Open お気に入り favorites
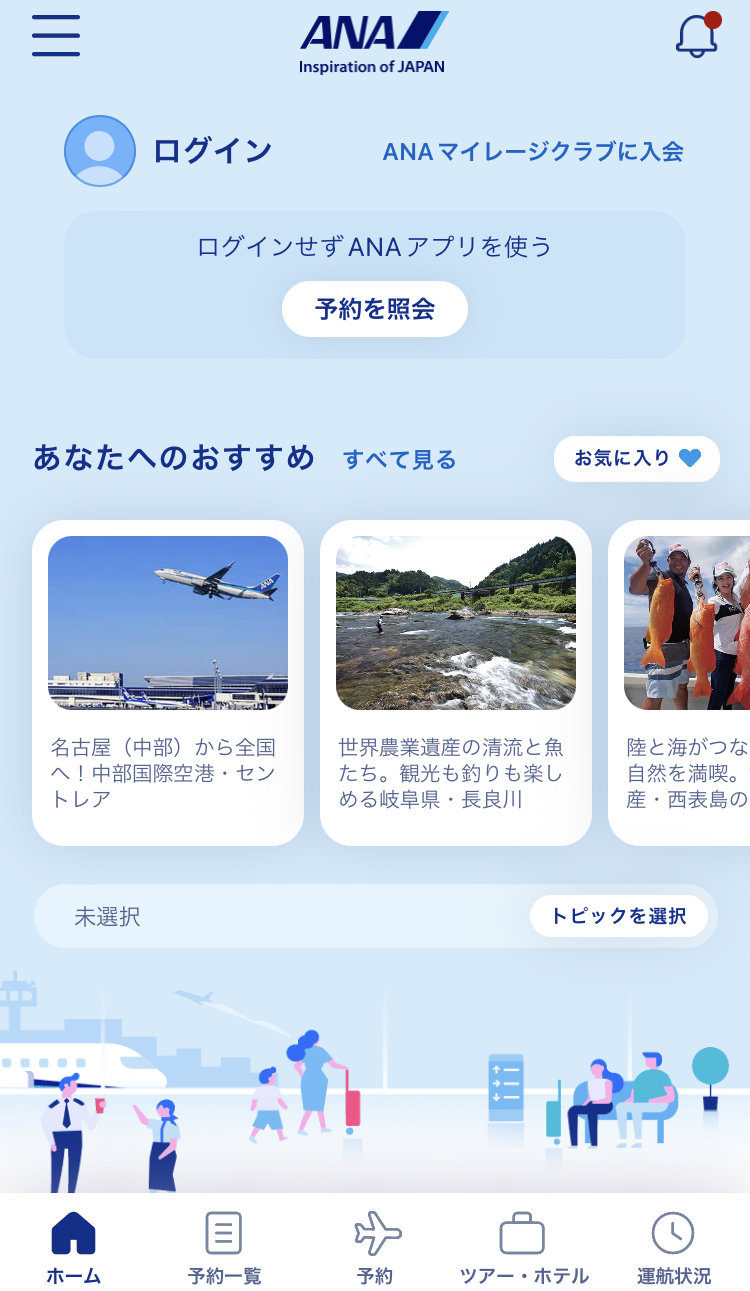This screenshot has width=750, height=1291. point(637,459)
